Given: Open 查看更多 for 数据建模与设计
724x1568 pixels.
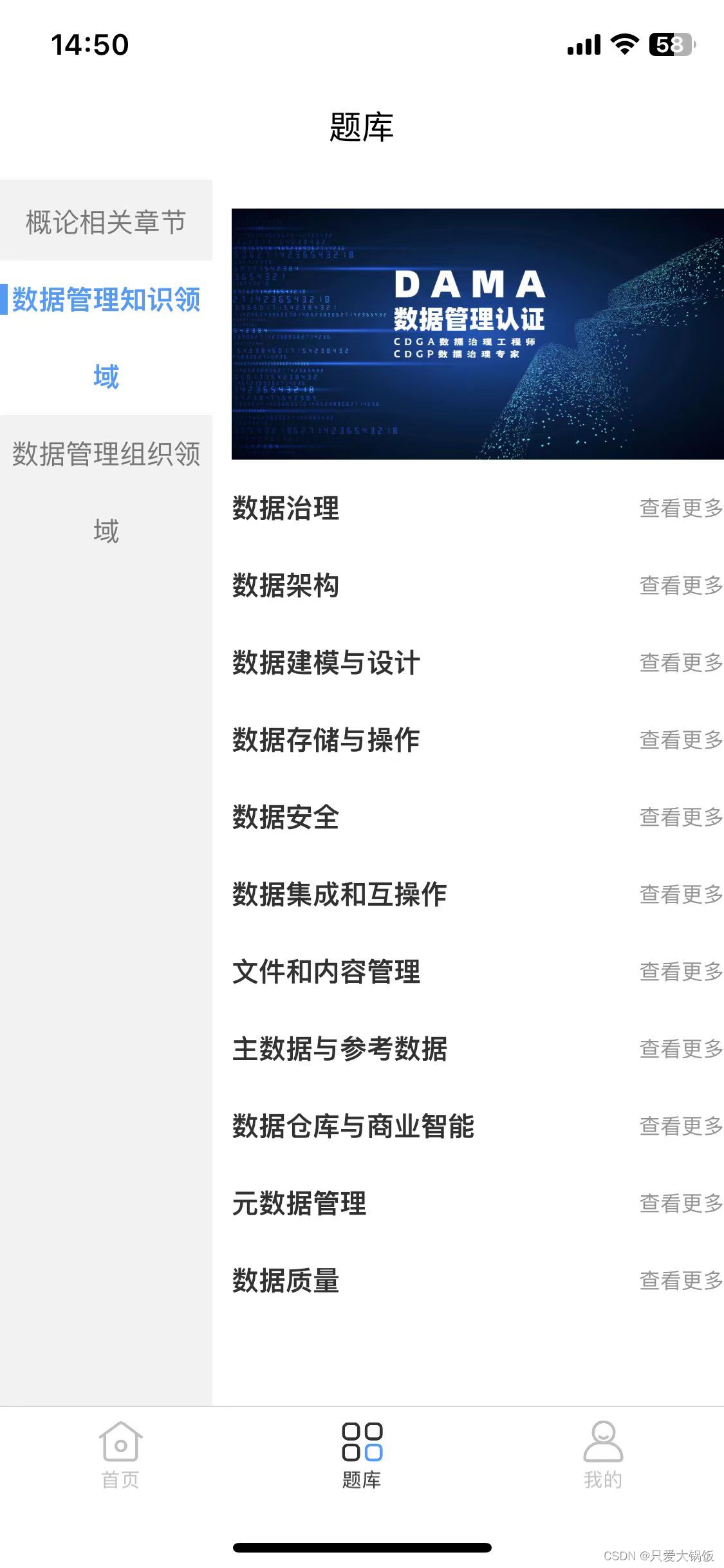Looking at the screenshot, I should (680, 663).
